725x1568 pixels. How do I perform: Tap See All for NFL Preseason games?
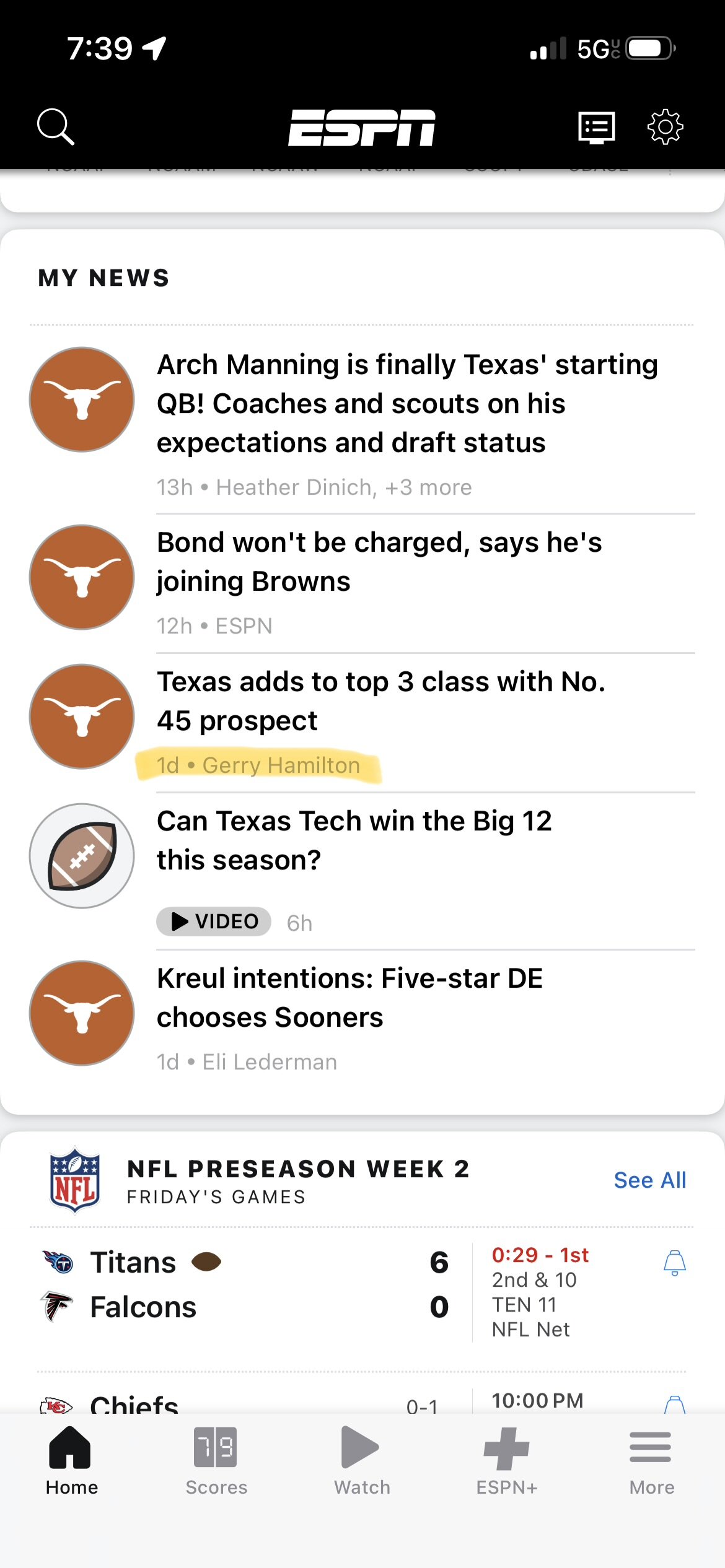click(649, 1180)
